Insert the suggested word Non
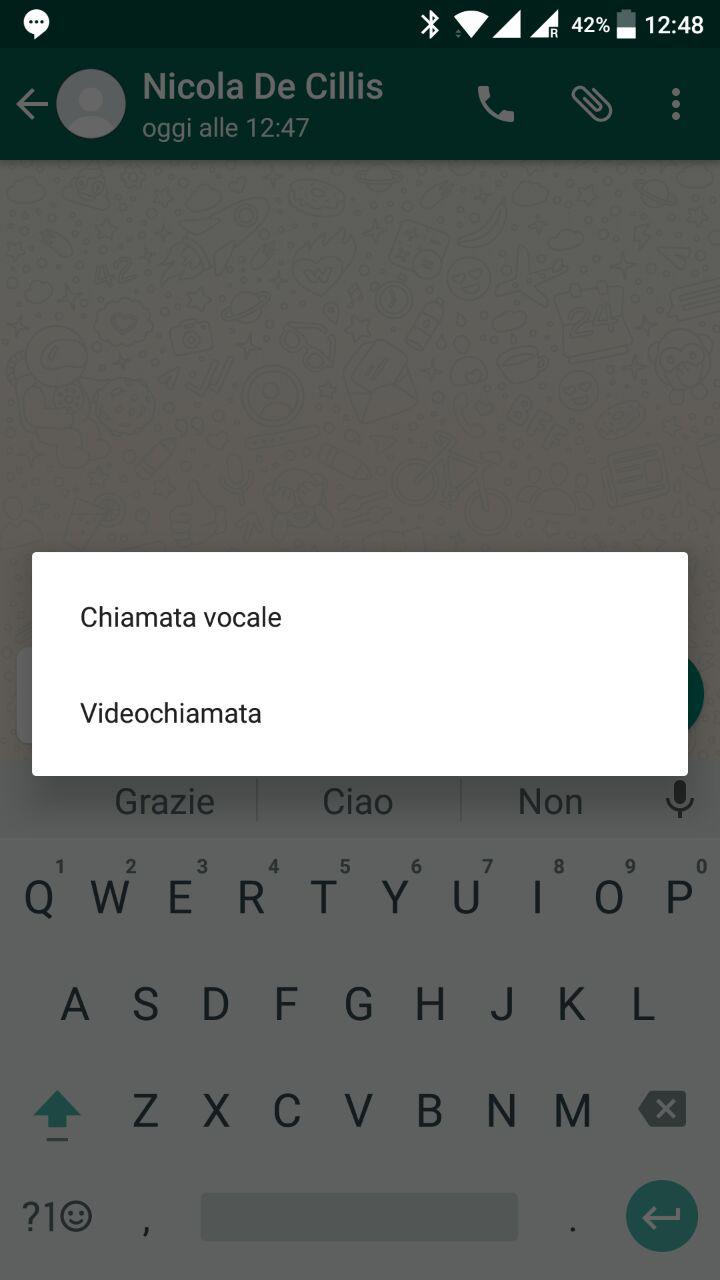The width and height of the screenshot is (720, 1280). (x=550, y=801)
